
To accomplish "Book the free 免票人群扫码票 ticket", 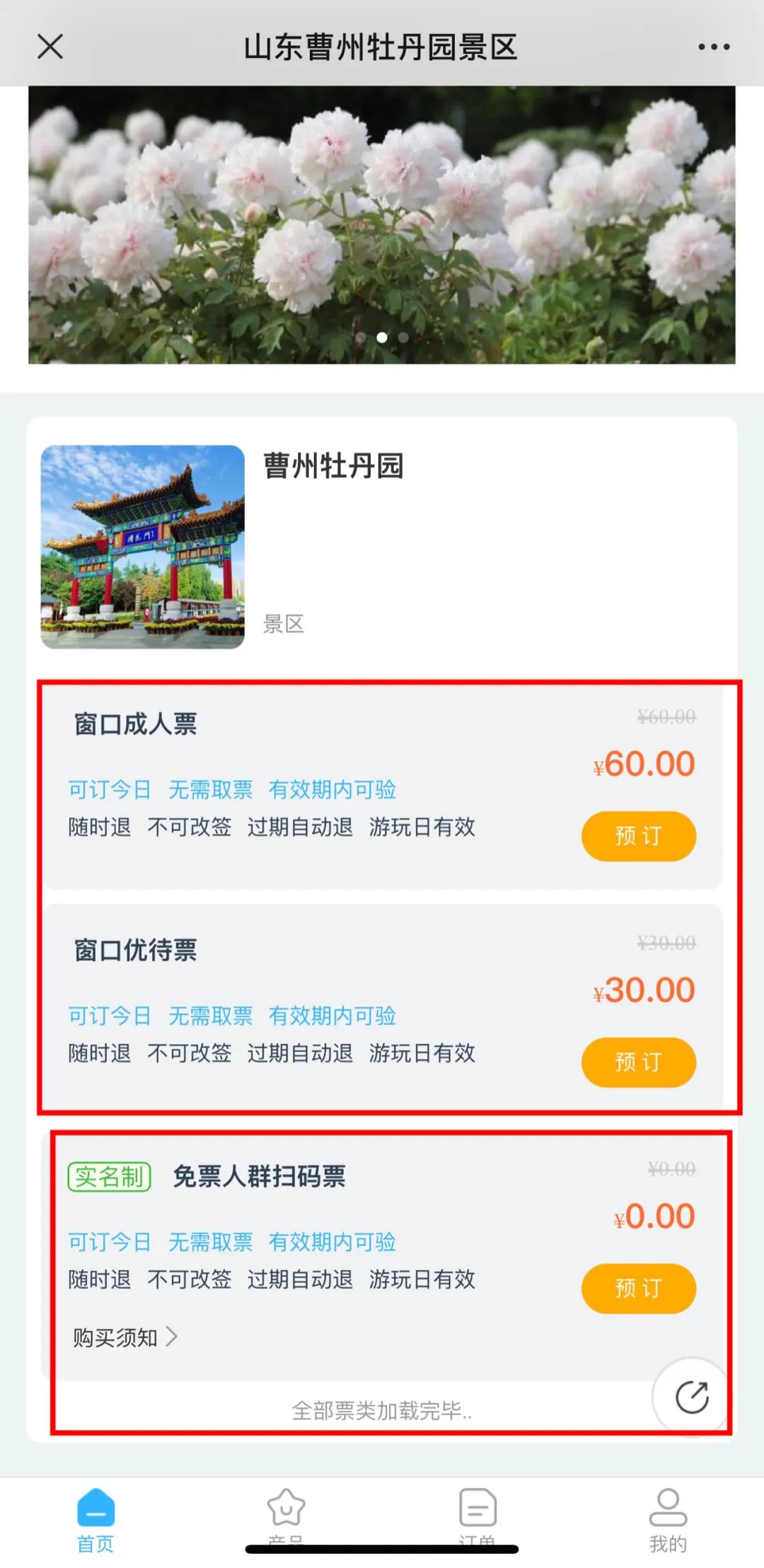I will (x=637, y=1289).
